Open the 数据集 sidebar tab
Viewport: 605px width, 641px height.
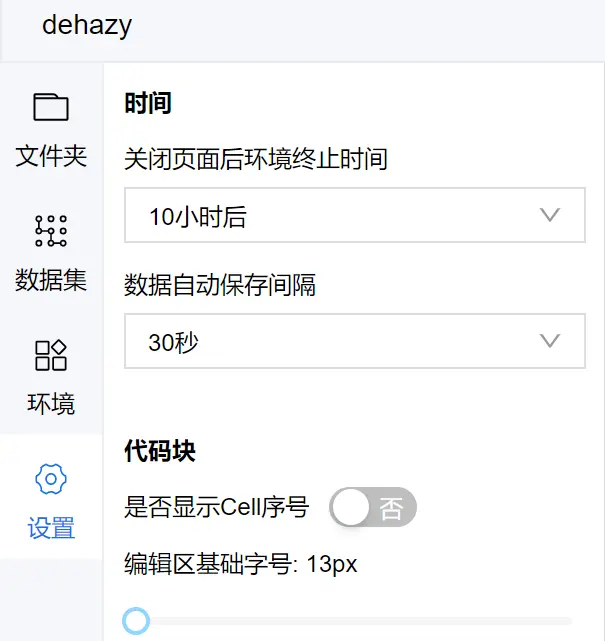(x=51, y=251)
